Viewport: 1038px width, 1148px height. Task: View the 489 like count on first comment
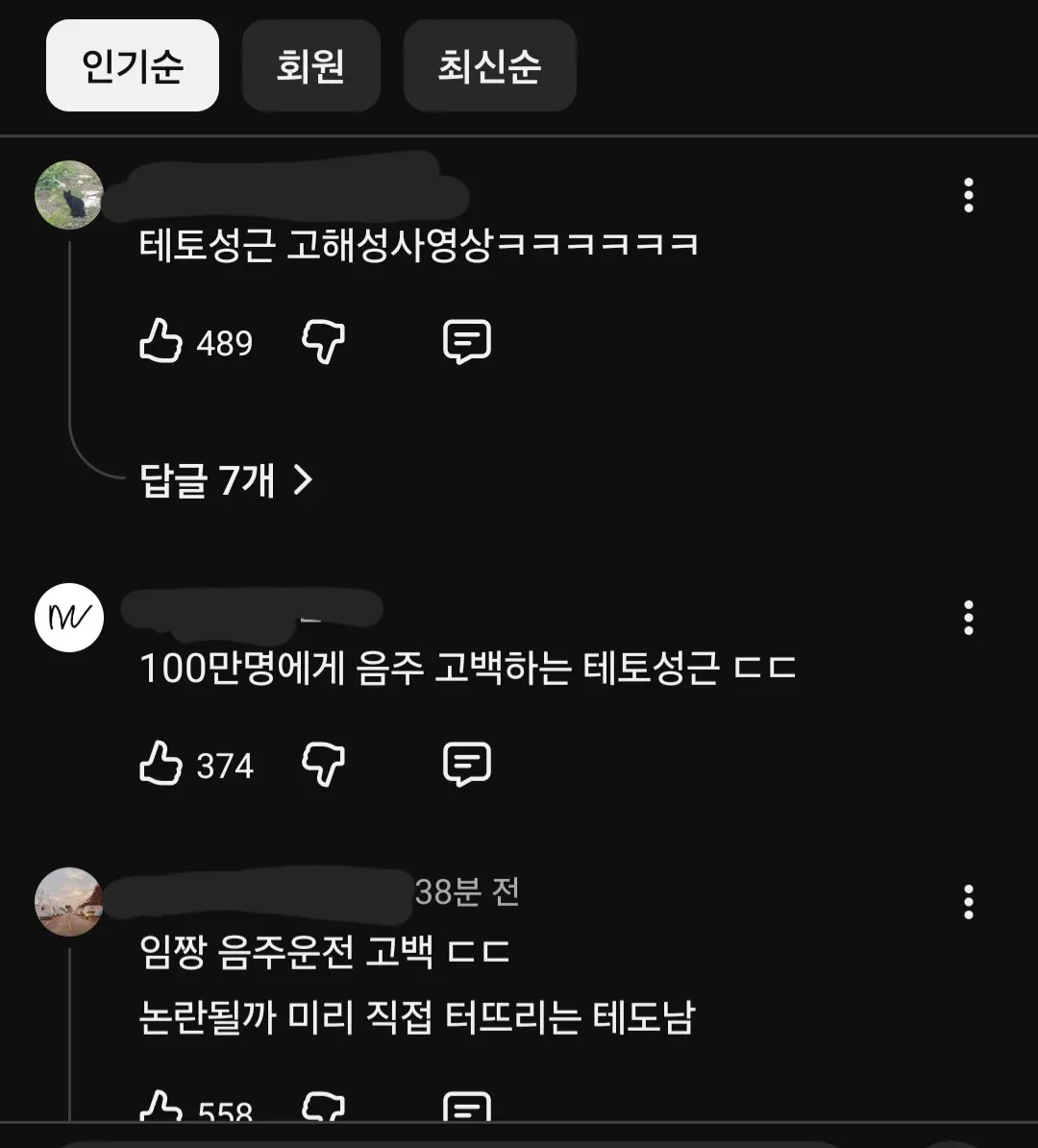223,341
